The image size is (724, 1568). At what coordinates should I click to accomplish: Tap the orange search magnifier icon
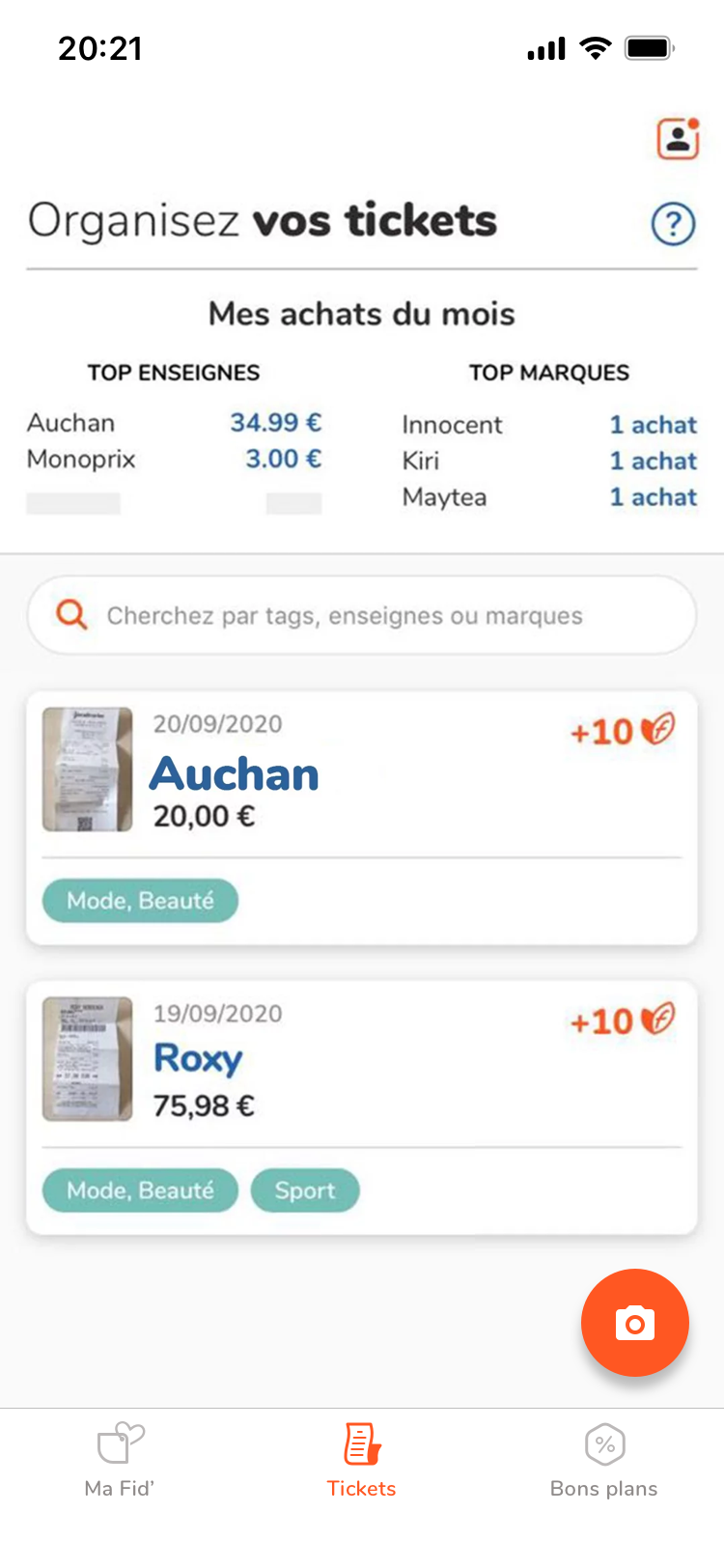[71, 614]
